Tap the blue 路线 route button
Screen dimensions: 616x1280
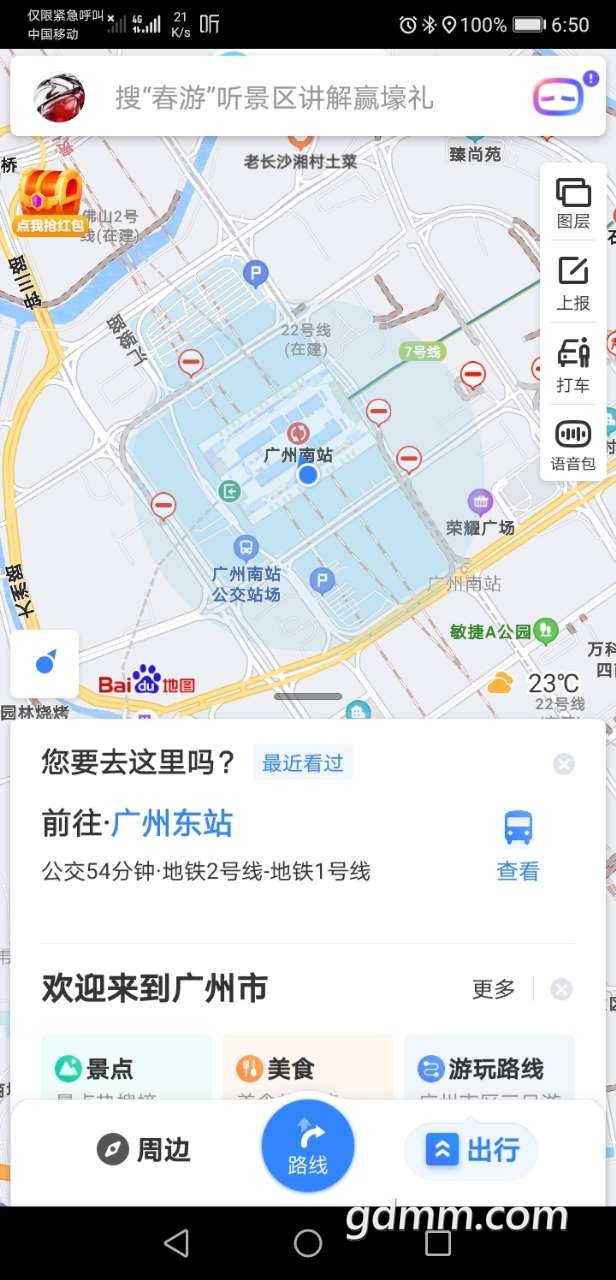point(308,1146)
